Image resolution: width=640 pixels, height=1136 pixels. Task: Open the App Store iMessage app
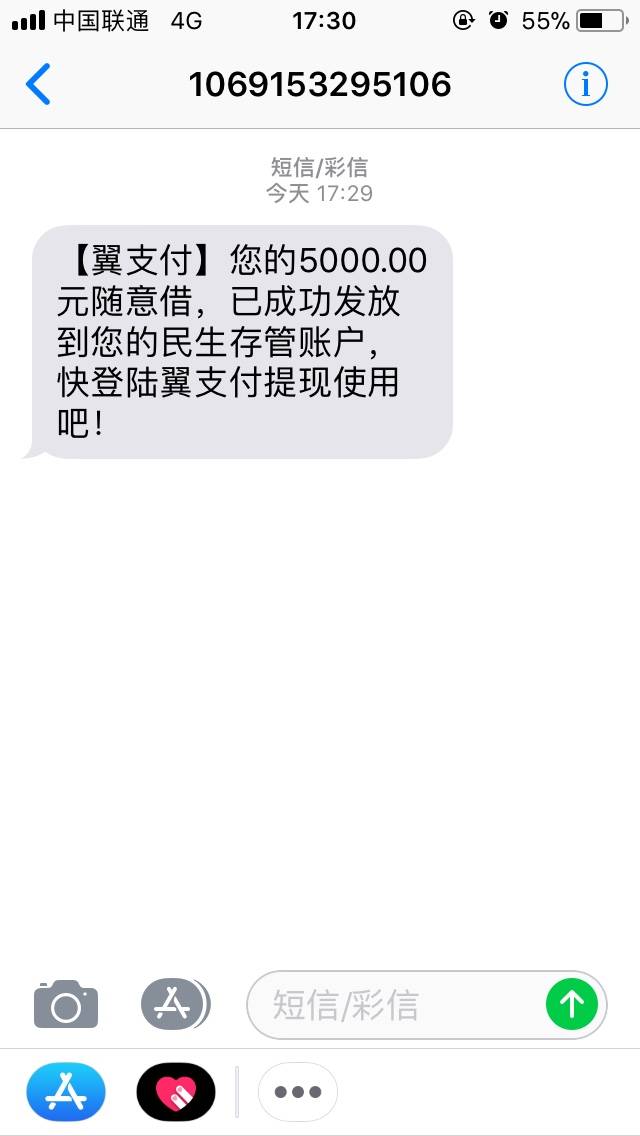[66, 1092]
